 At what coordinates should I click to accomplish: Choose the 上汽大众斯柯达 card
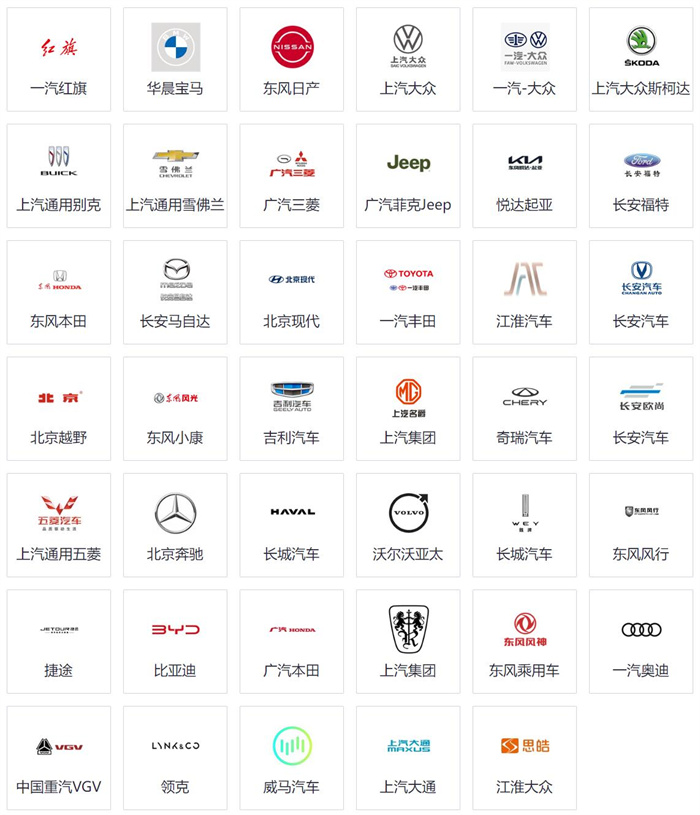(x=641, y=60)
